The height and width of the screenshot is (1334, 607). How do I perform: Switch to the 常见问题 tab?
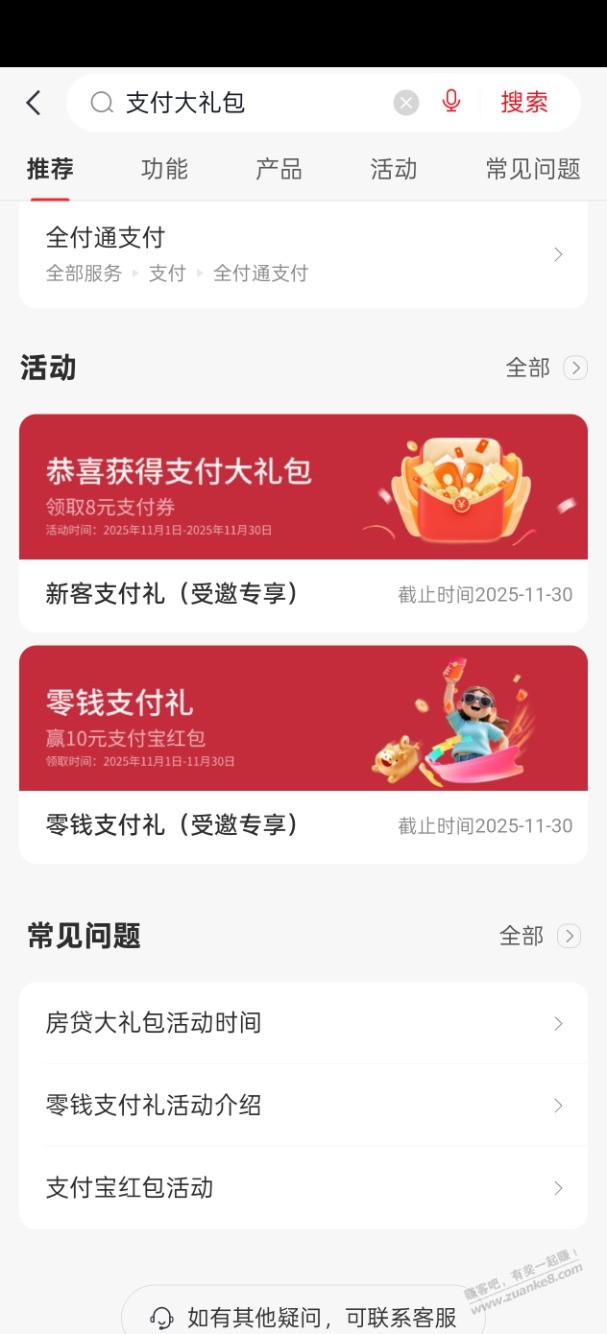532,169
